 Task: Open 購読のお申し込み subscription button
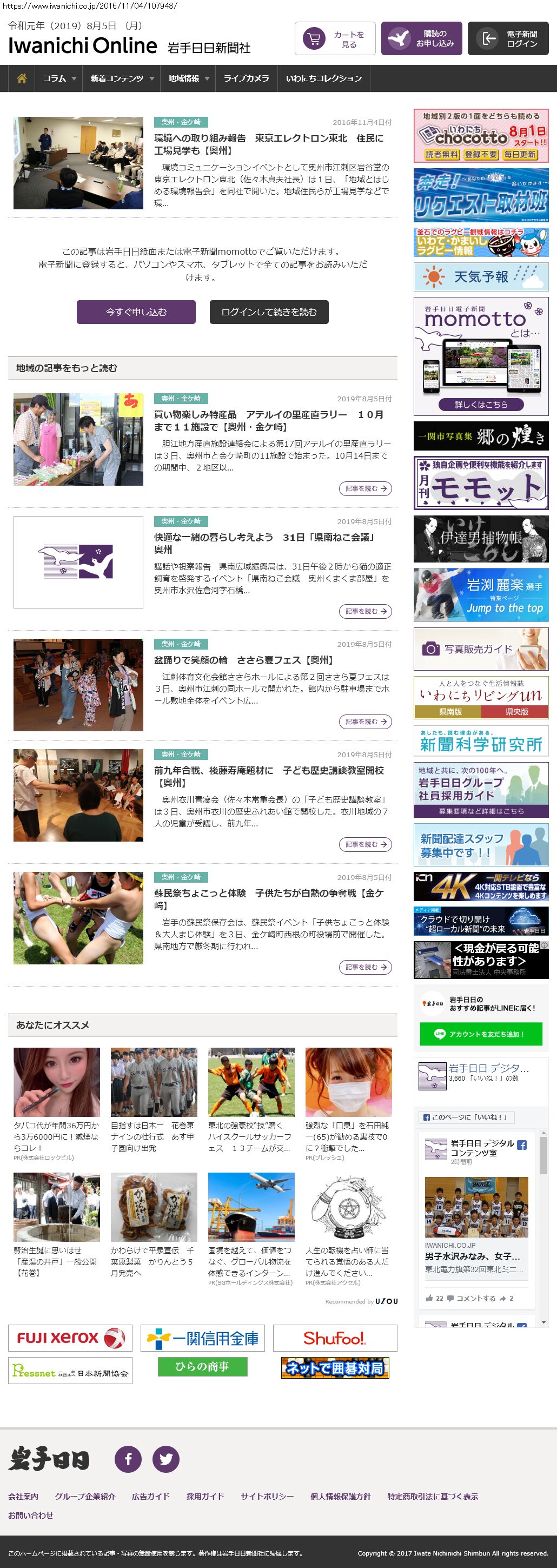(x=421, y=39)
